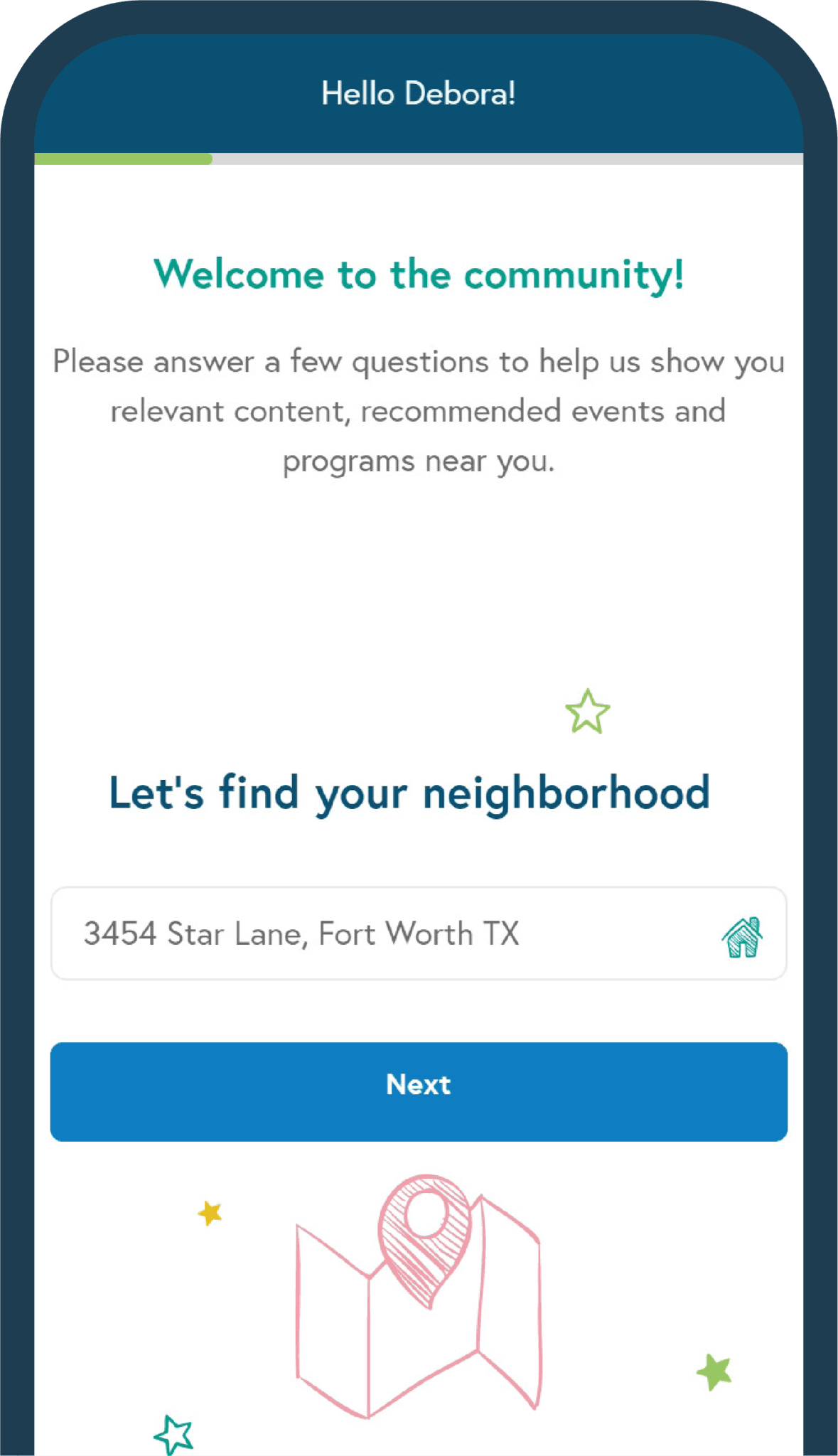
Task: Click the instructional paragraph about relevant content
Action: [x=419, y=410]
